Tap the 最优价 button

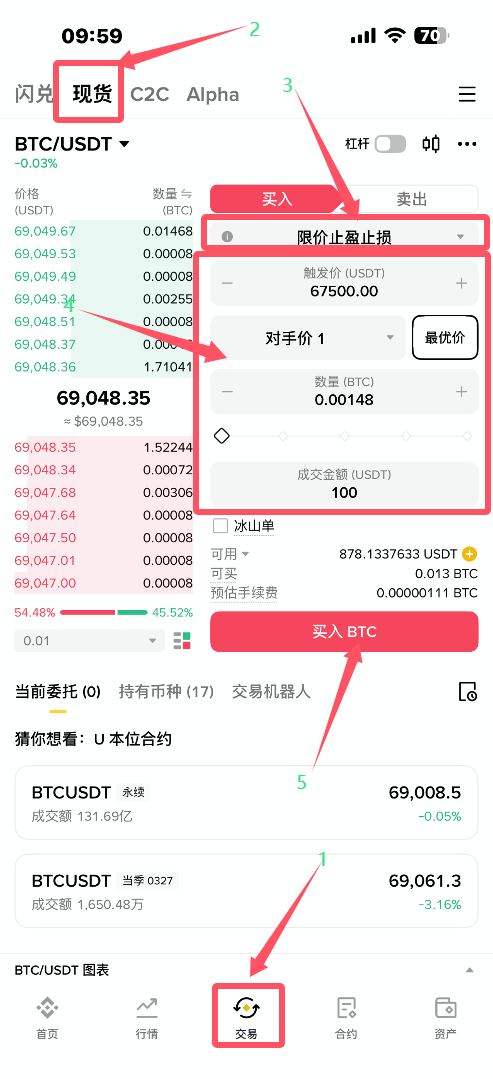tap(445, 337)
